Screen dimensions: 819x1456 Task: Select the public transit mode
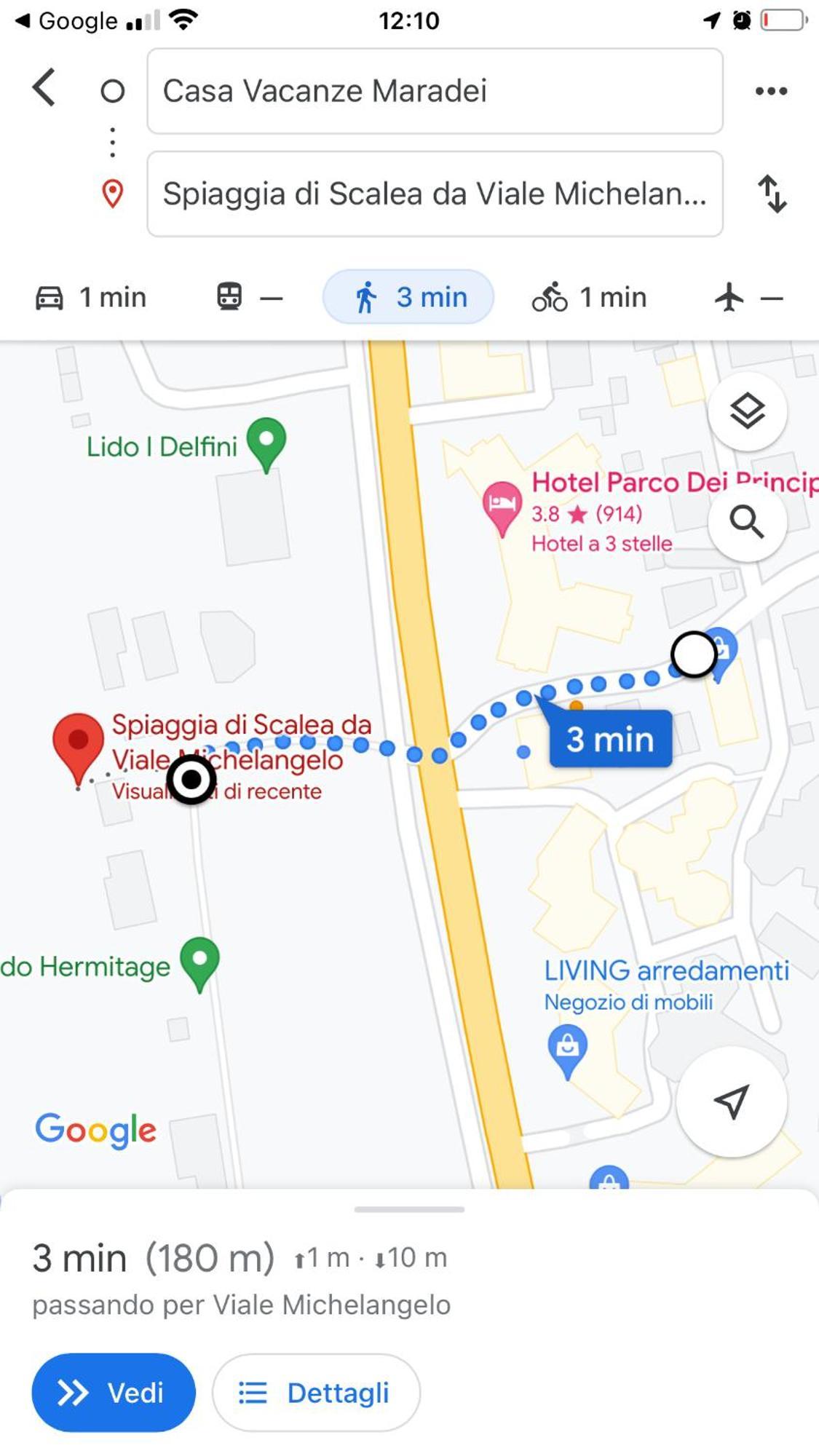pyautogui.click(x=249, y=297)
